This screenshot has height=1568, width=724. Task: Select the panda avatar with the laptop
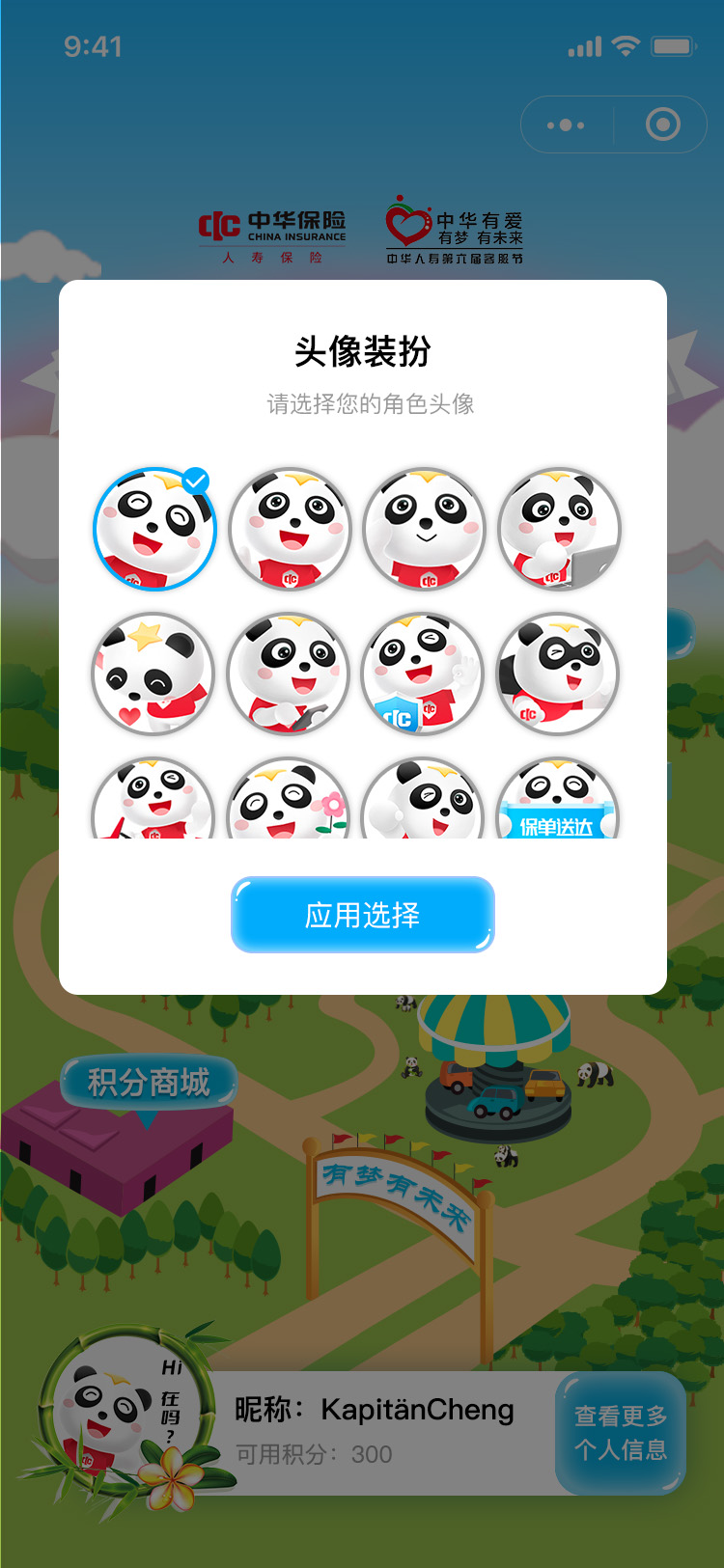pos(559,530)
